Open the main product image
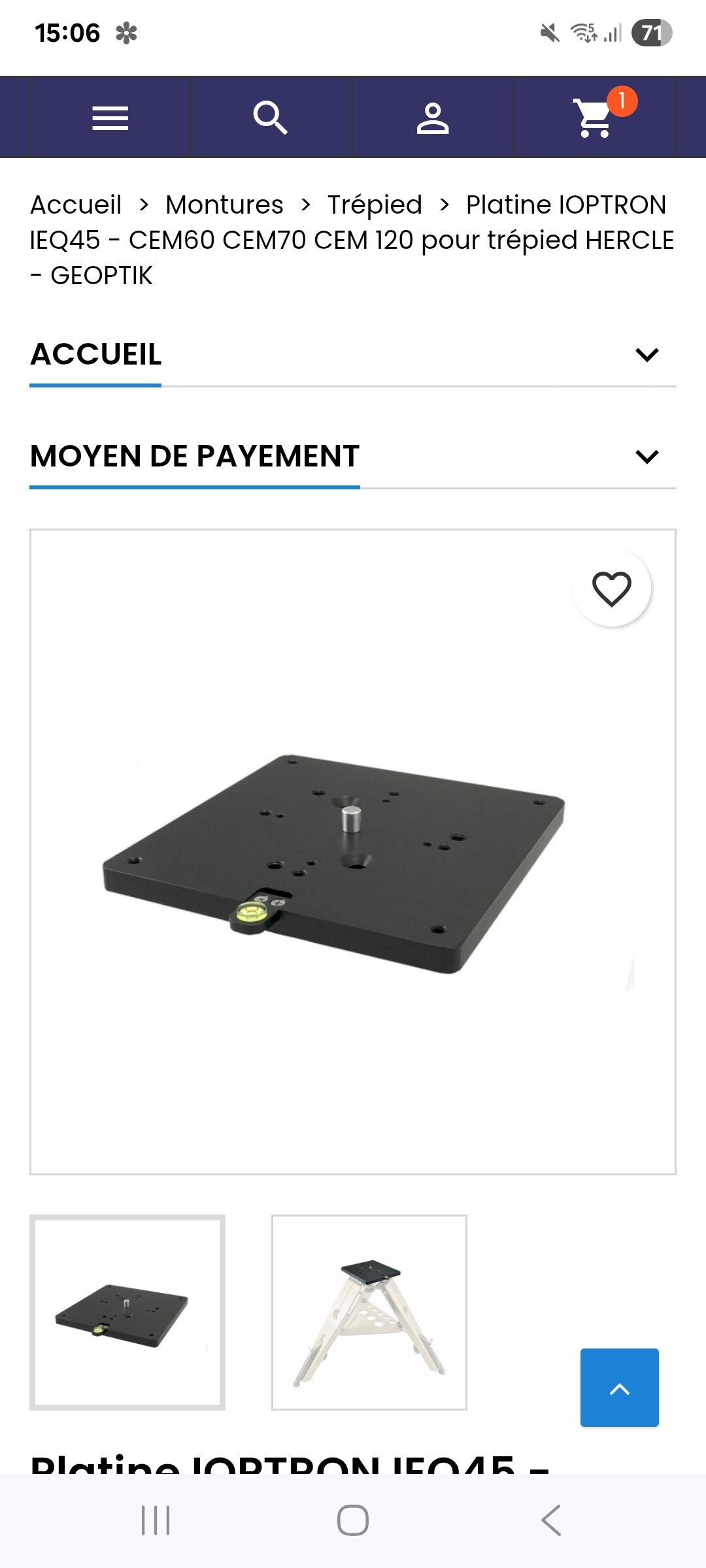 pos(333,862)
